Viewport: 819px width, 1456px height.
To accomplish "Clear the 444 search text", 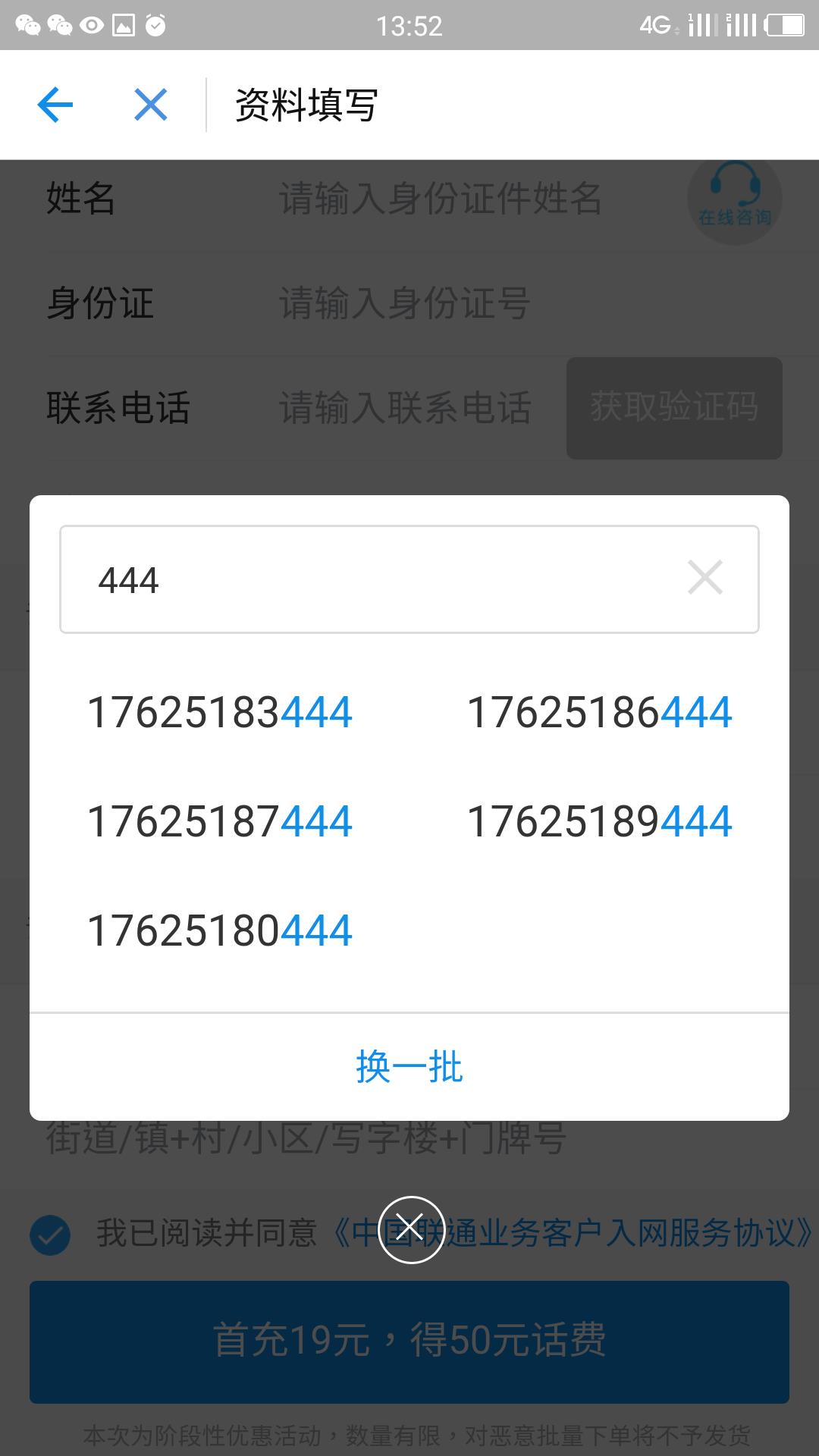I will point(704,578).
